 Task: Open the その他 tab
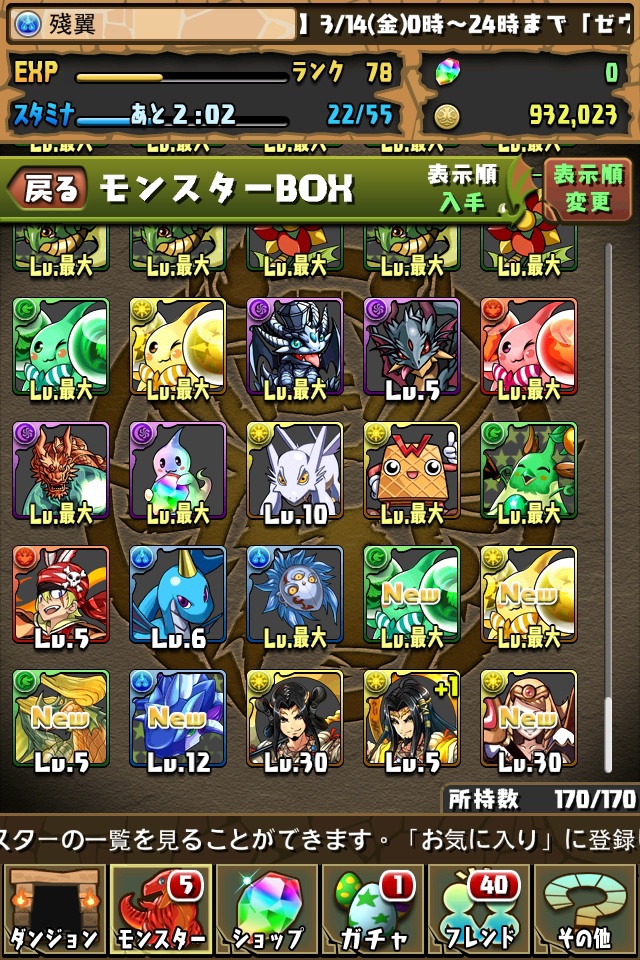pos(586,911)
